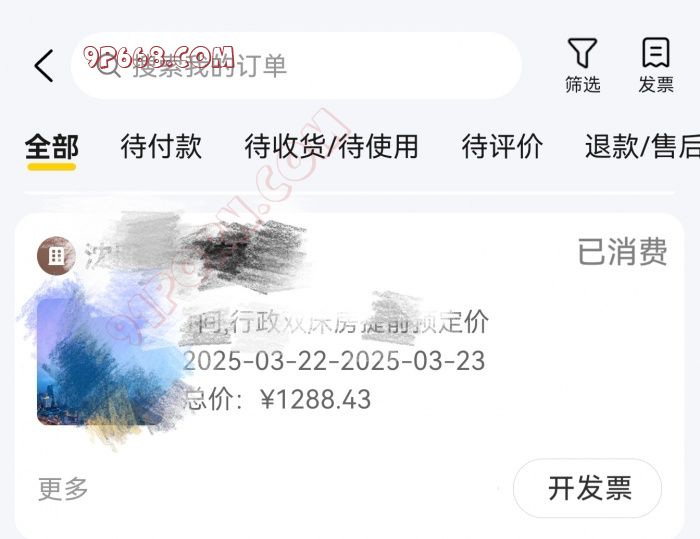Image resolution: width=700 pixels, height=539 pixels.
Task: Open the 发票 invoice page
Action: click(656, 66)
